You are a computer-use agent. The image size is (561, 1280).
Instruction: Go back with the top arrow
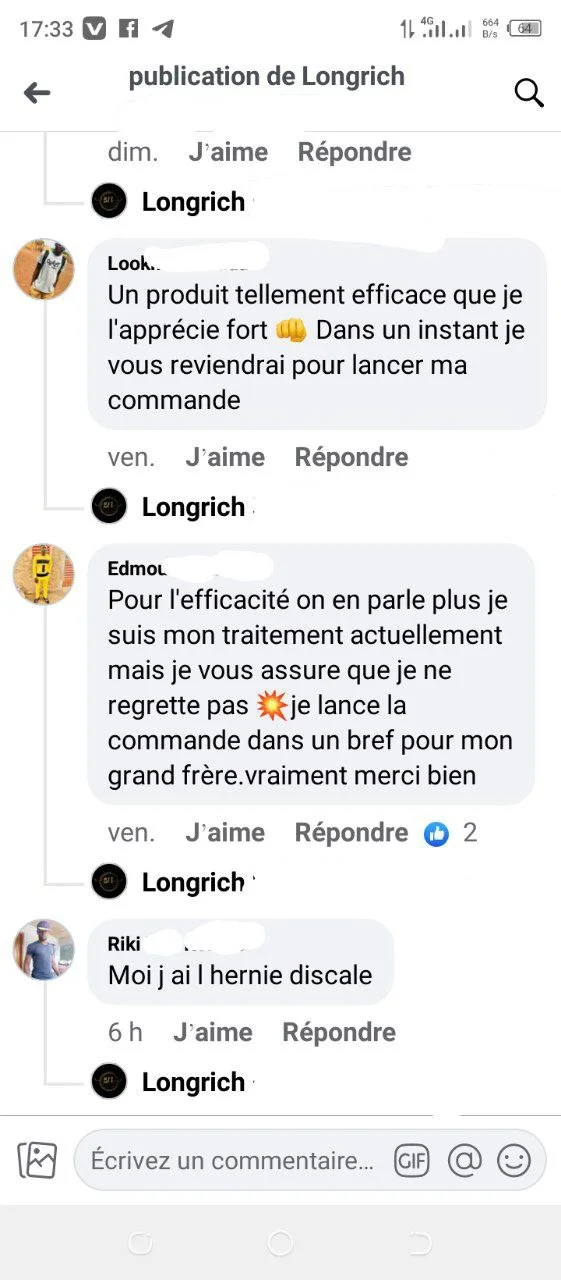pyautogui.click(x=37, y=93)
